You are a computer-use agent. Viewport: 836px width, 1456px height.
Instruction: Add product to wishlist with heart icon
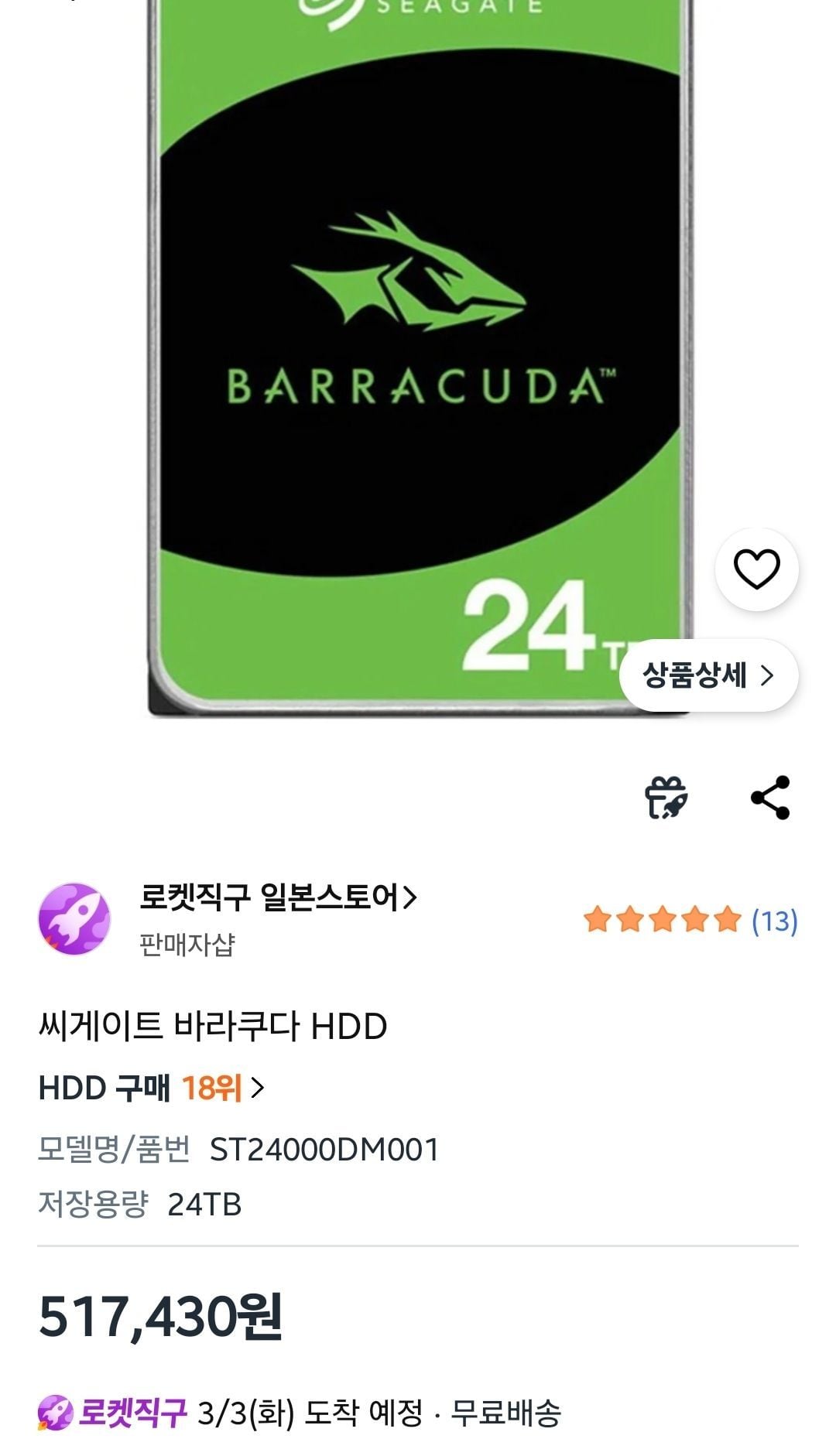coord(756,569)
